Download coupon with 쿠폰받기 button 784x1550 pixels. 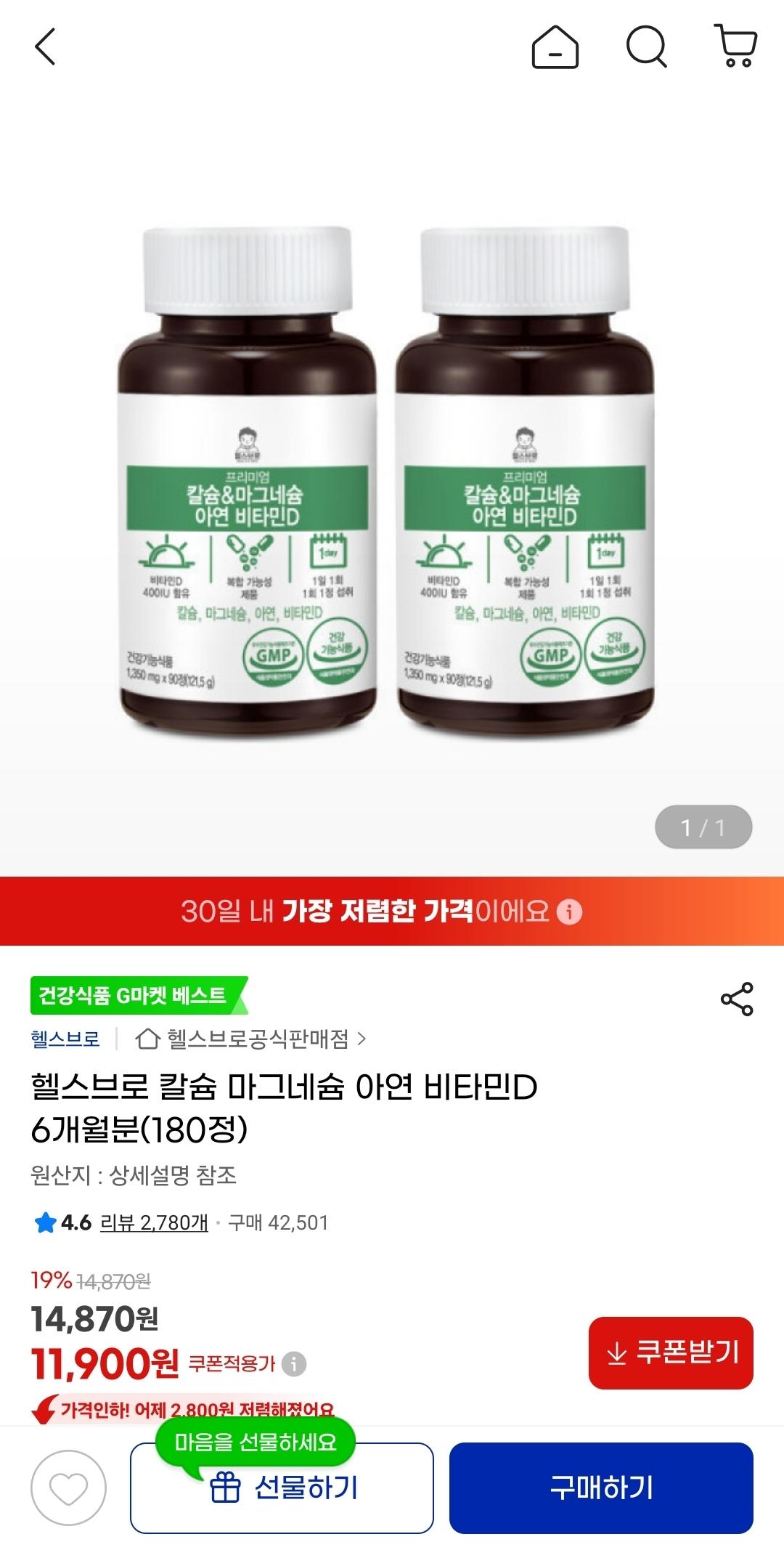click(671, 1353)
